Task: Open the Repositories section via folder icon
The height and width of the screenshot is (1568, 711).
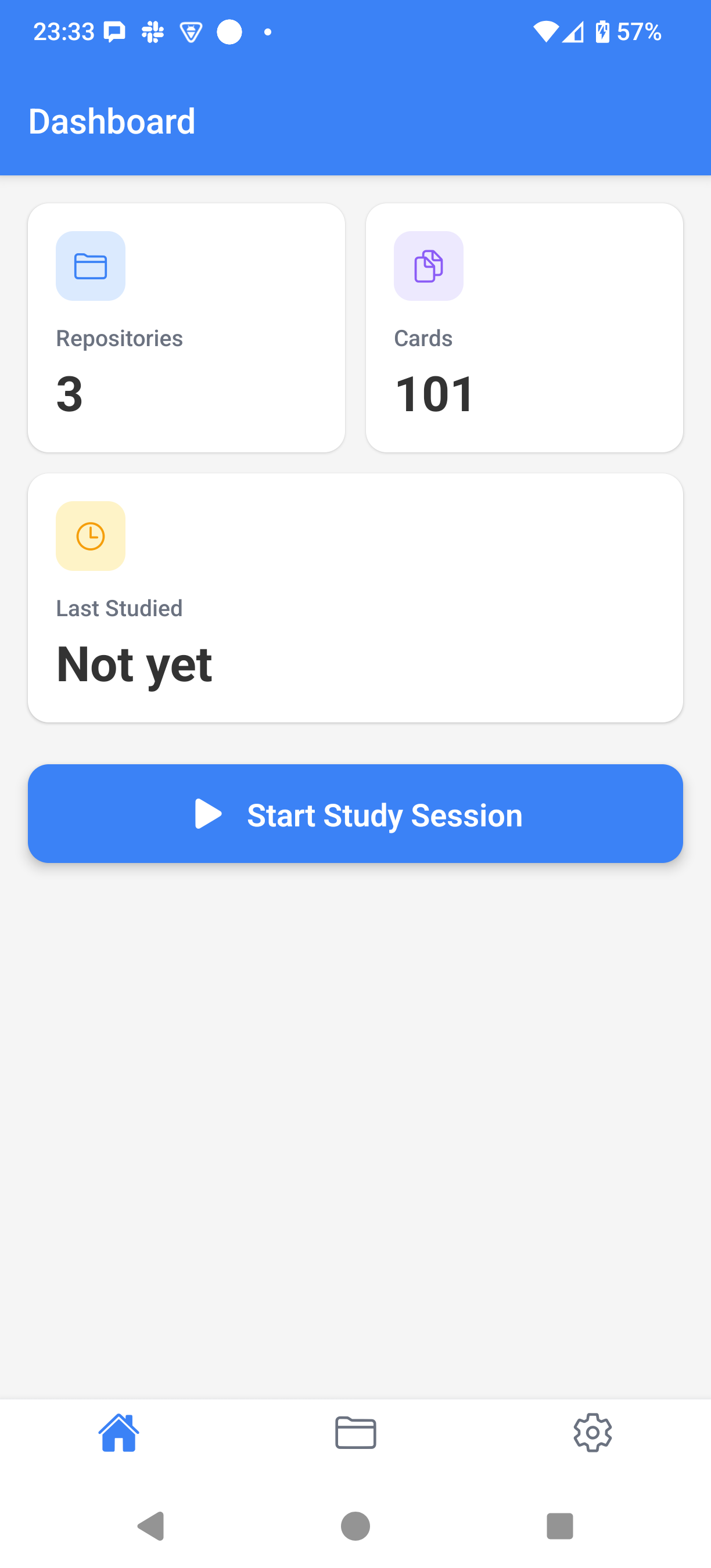Action: pyautogui.click(x=355, y=1432)
